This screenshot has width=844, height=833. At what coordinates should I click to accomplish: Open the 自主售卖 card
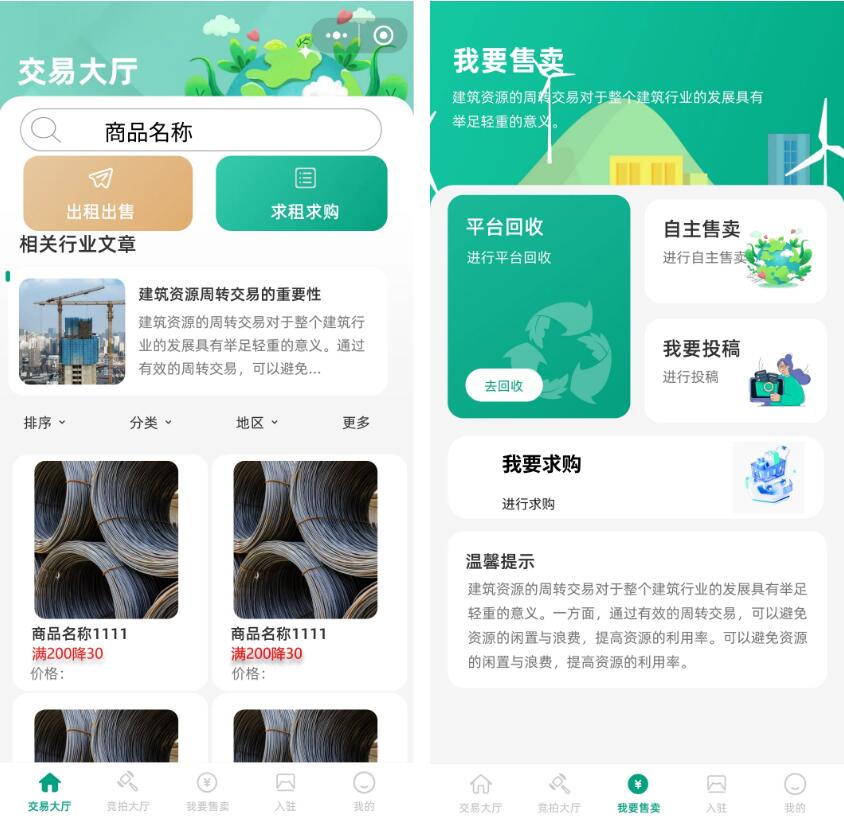[x=735, y=250]
